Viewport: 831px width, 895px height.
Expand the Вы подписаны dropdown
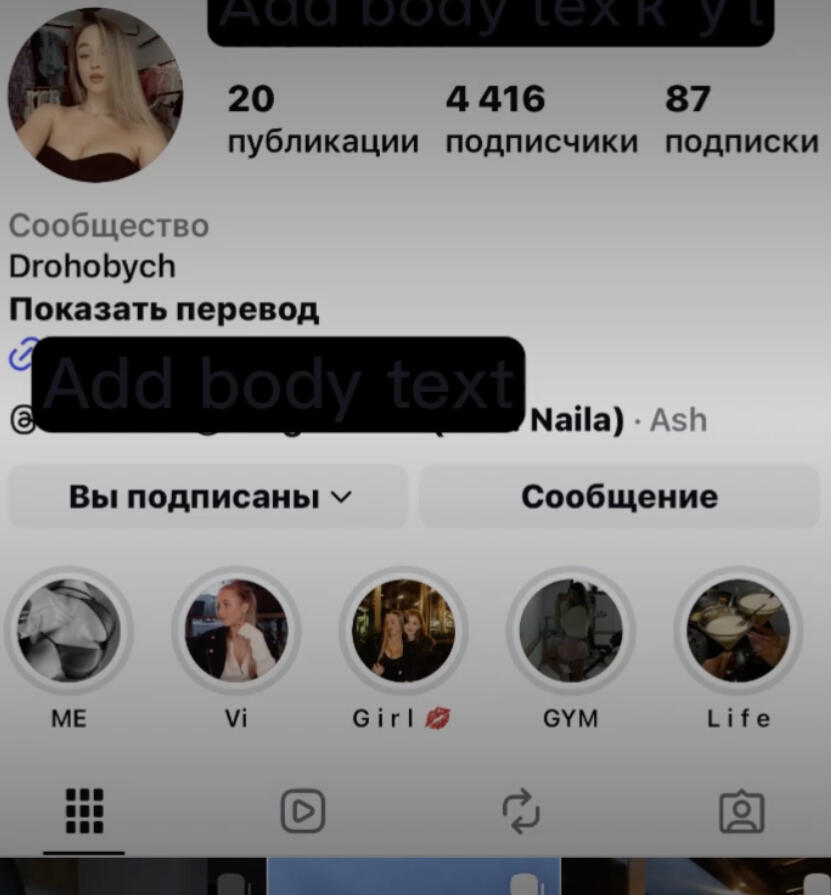209,497
